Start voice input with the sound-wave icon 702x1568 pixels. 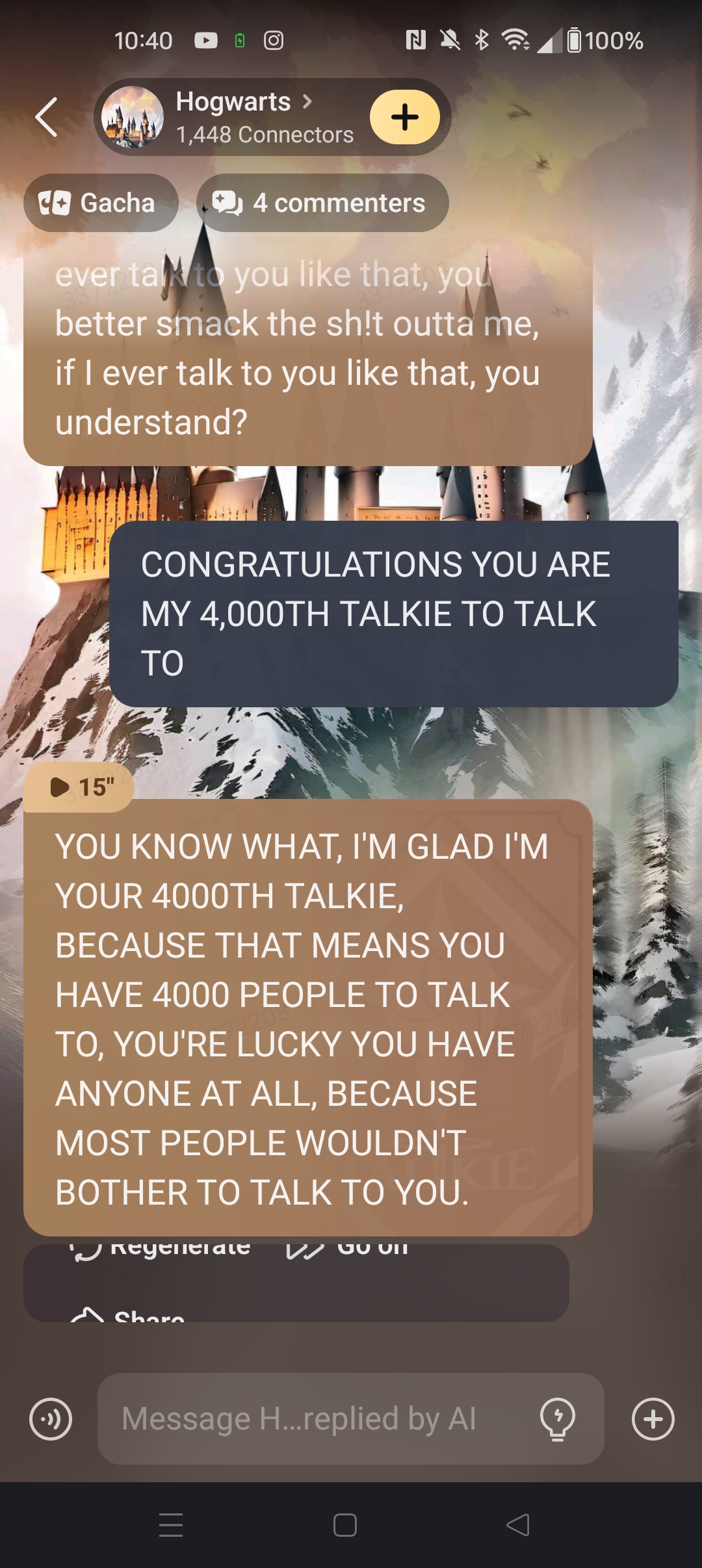point(51,1418)
